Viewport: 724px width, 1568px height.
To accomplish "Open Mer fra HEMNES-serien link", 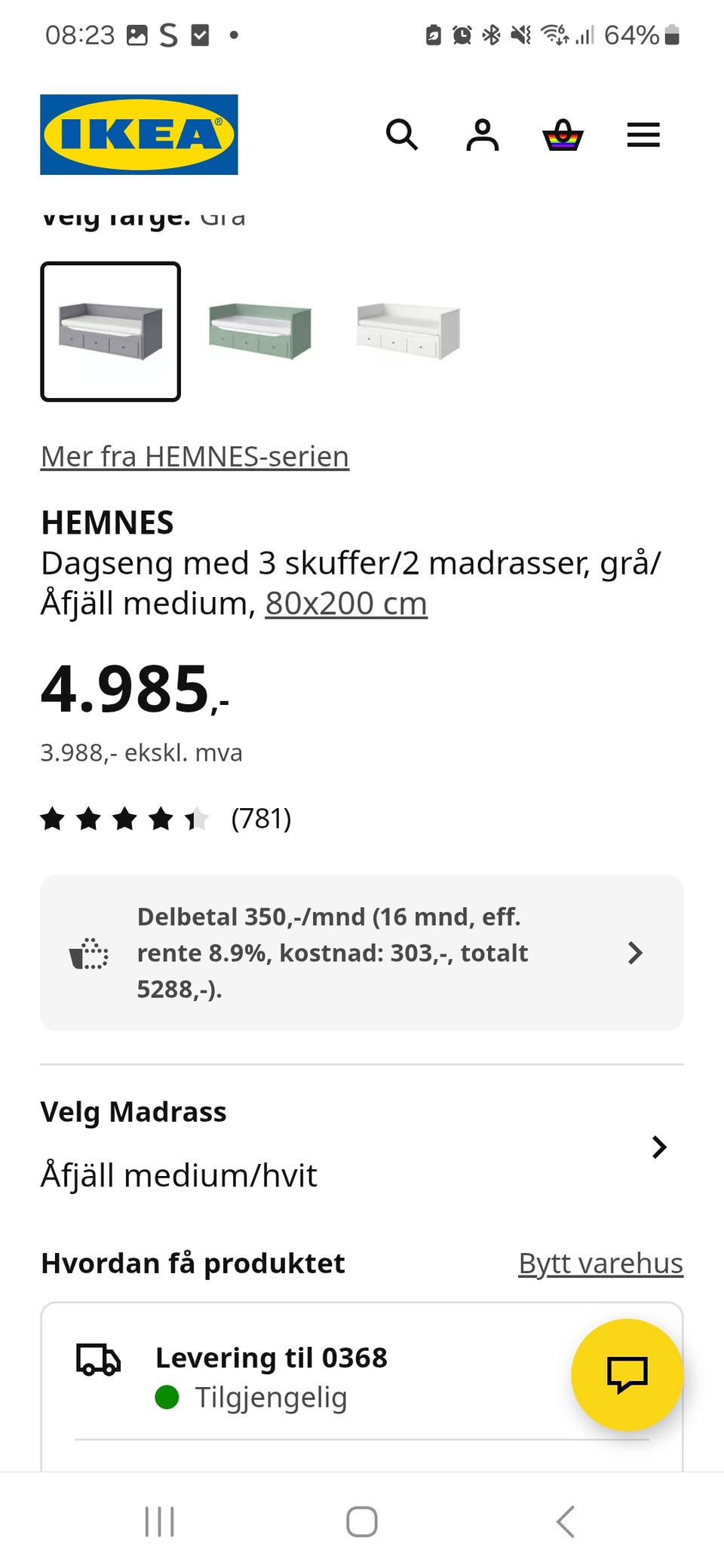I will tap(193, 456).
